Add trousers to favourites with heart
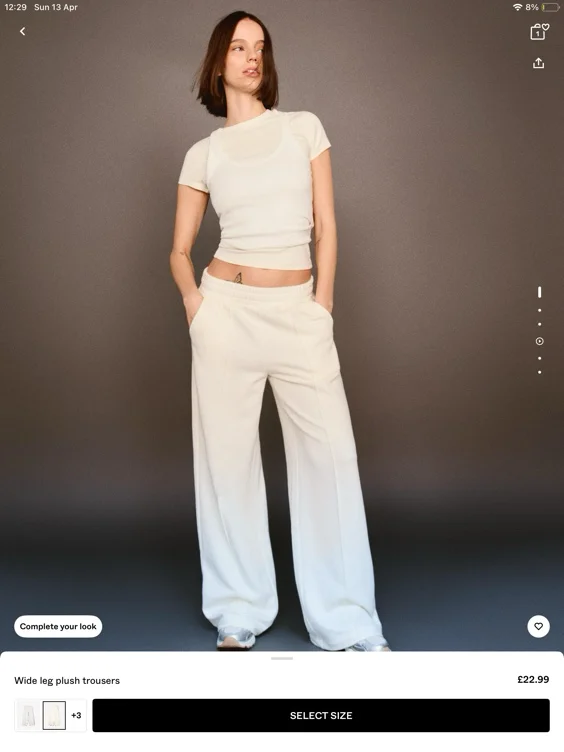Screen dimensions: 564x752 tap(539, 626)
